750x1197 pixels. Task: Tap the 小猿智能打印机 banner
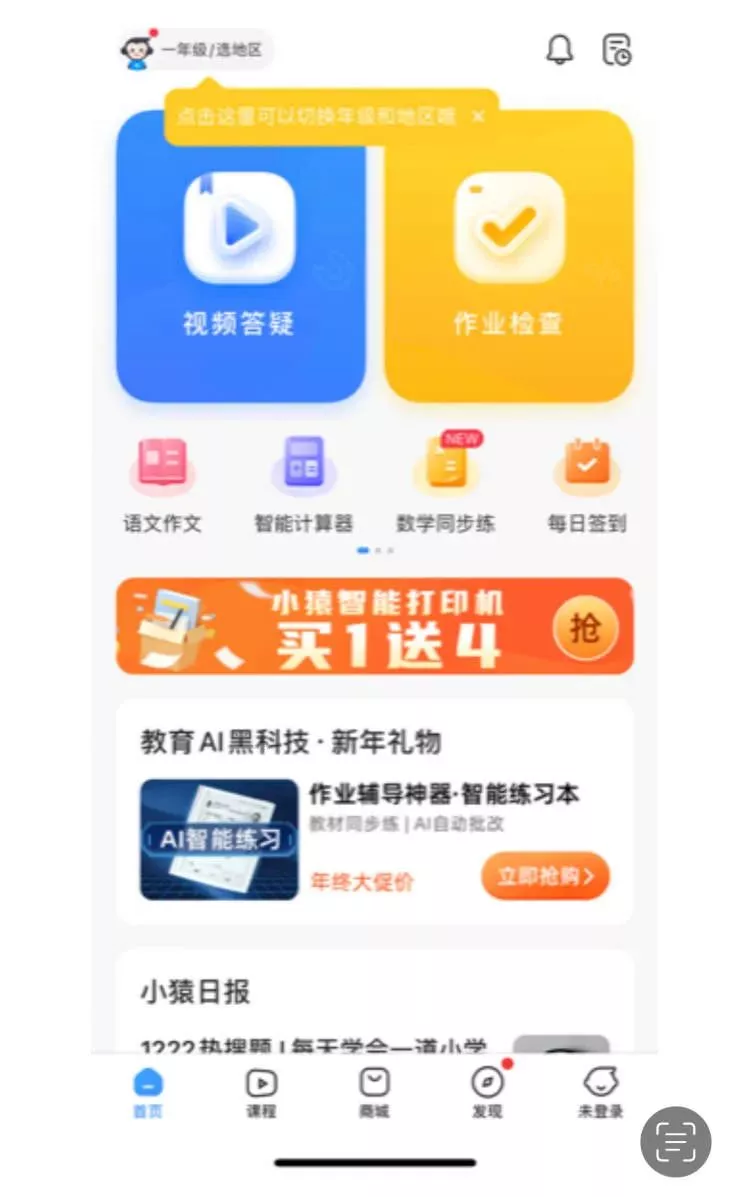coord(374,626)
